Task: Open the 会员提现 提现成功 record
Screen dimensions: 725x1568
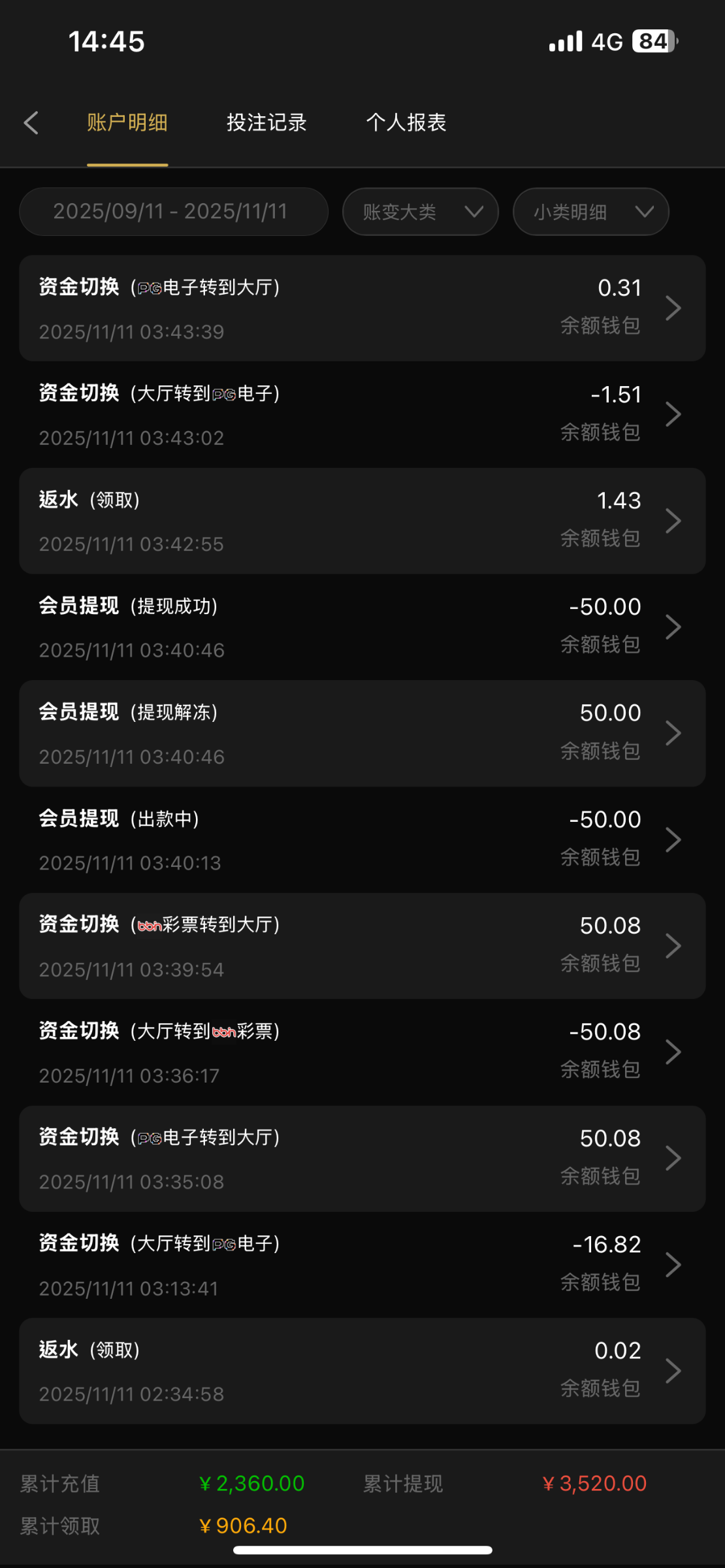Action: click(x=362, y=627)
